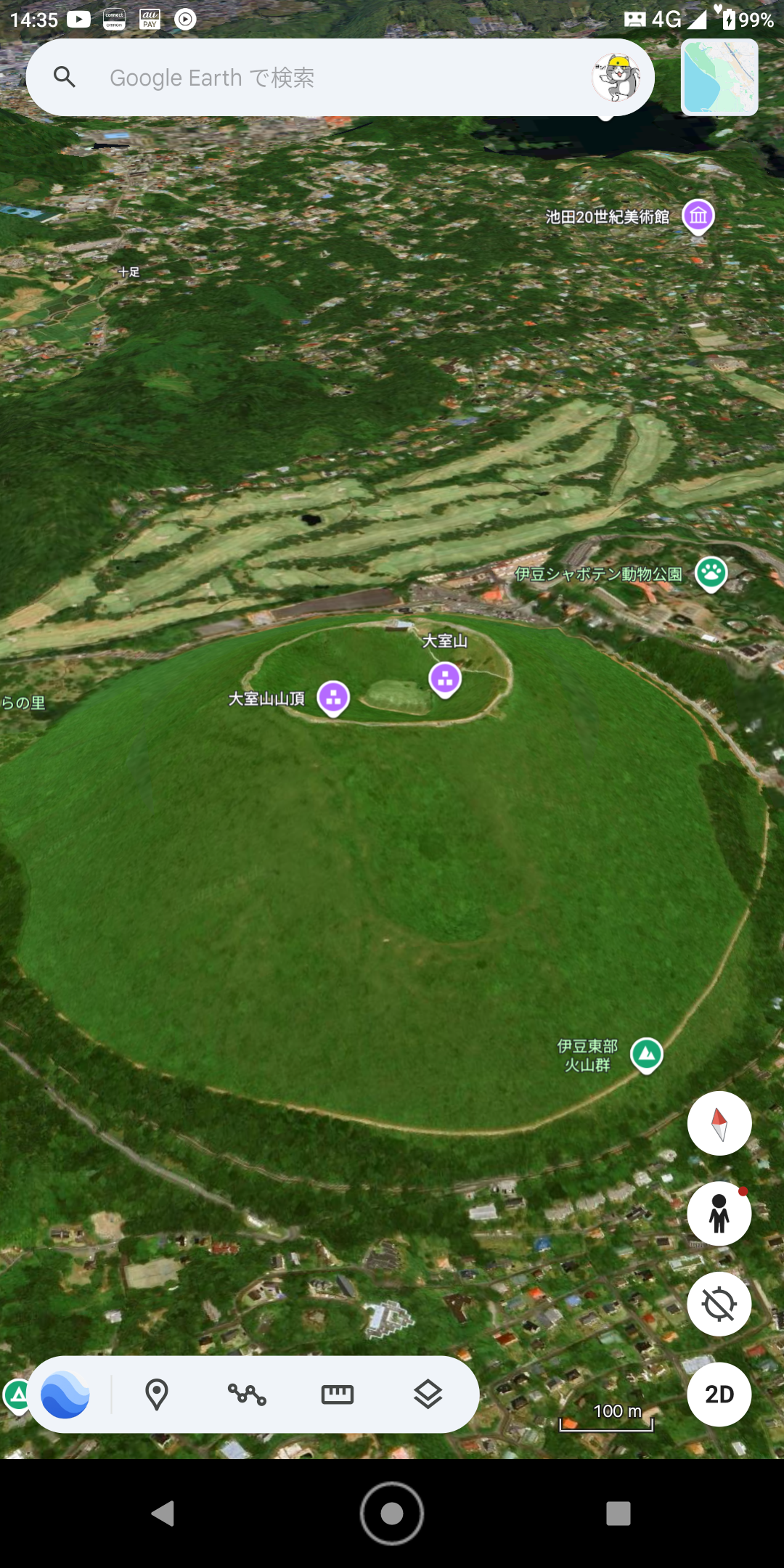Open the map layers menu
The width and height of the screenshot is (784, 1568).
coord(428,1395)
